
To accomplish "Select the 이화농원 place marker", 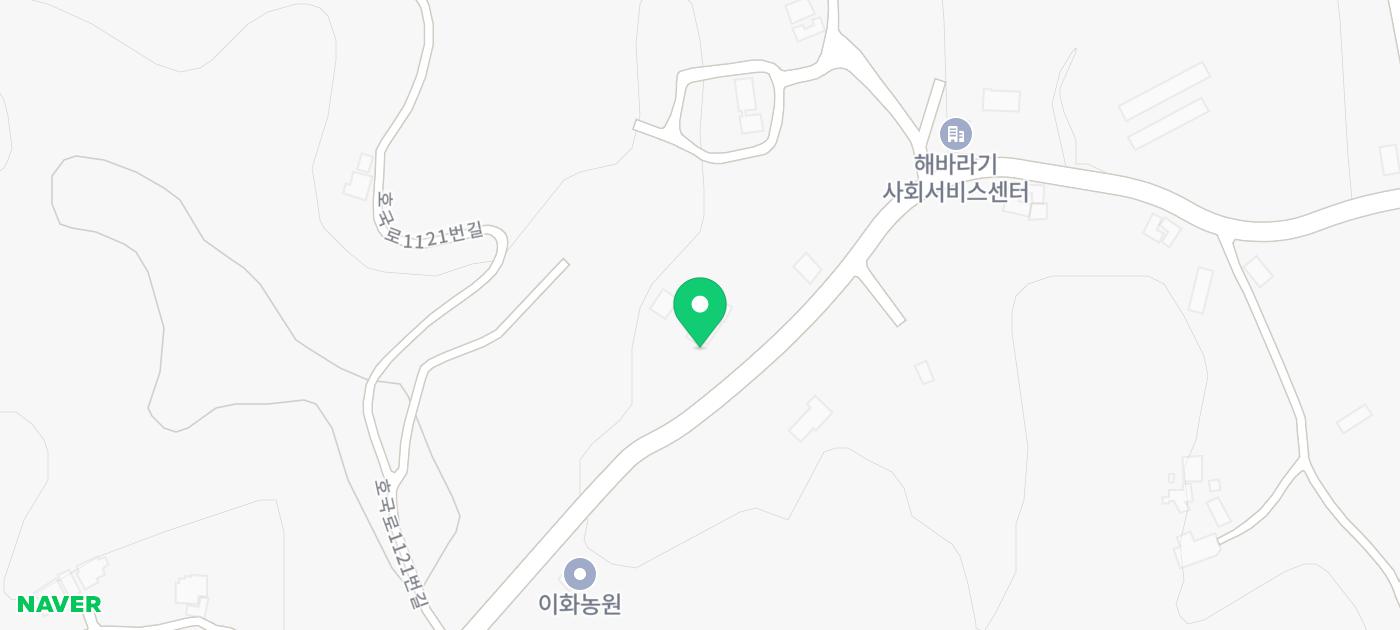I will [580, 575].
